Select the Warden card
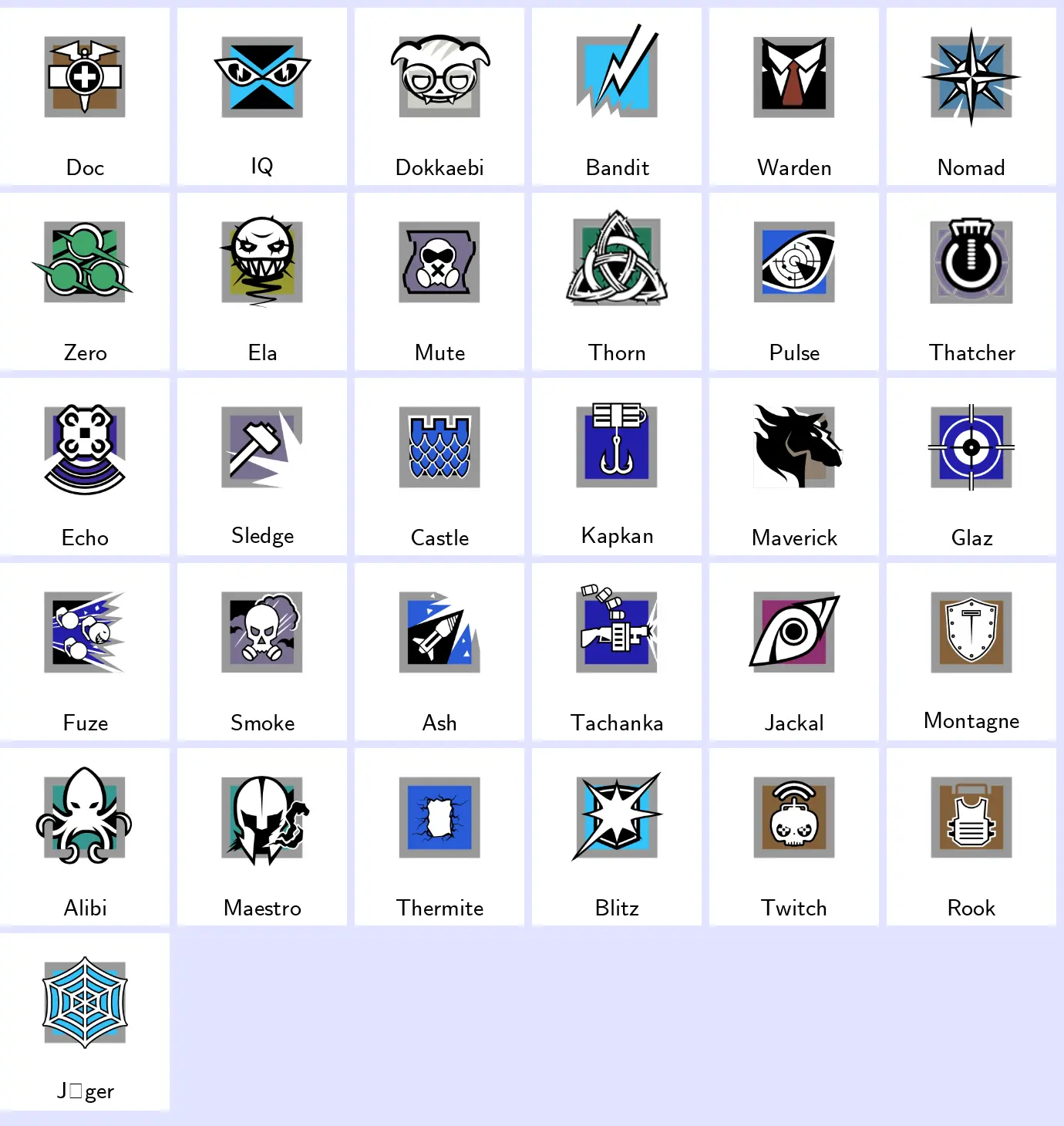1064x1126 pixels. 794,96
